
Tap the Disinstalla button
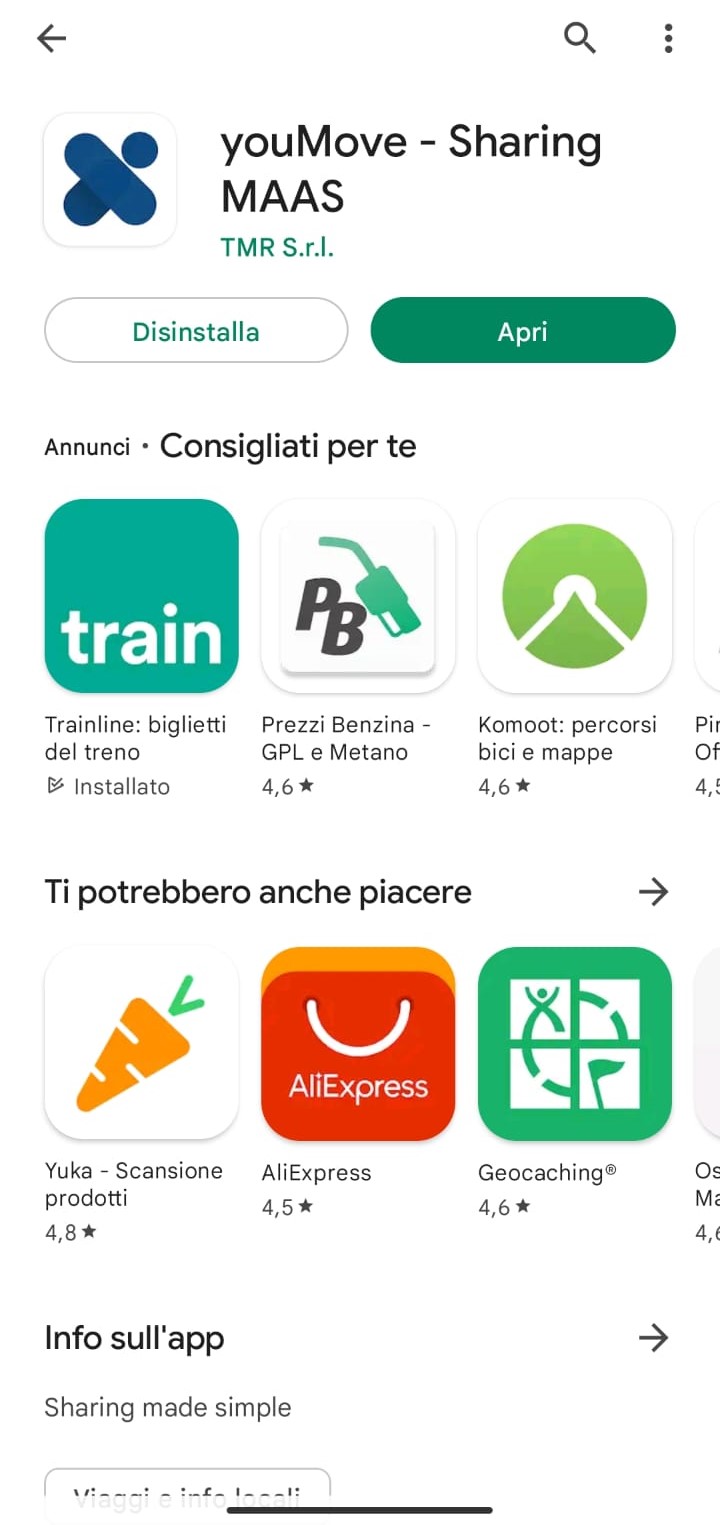point(196,330)
